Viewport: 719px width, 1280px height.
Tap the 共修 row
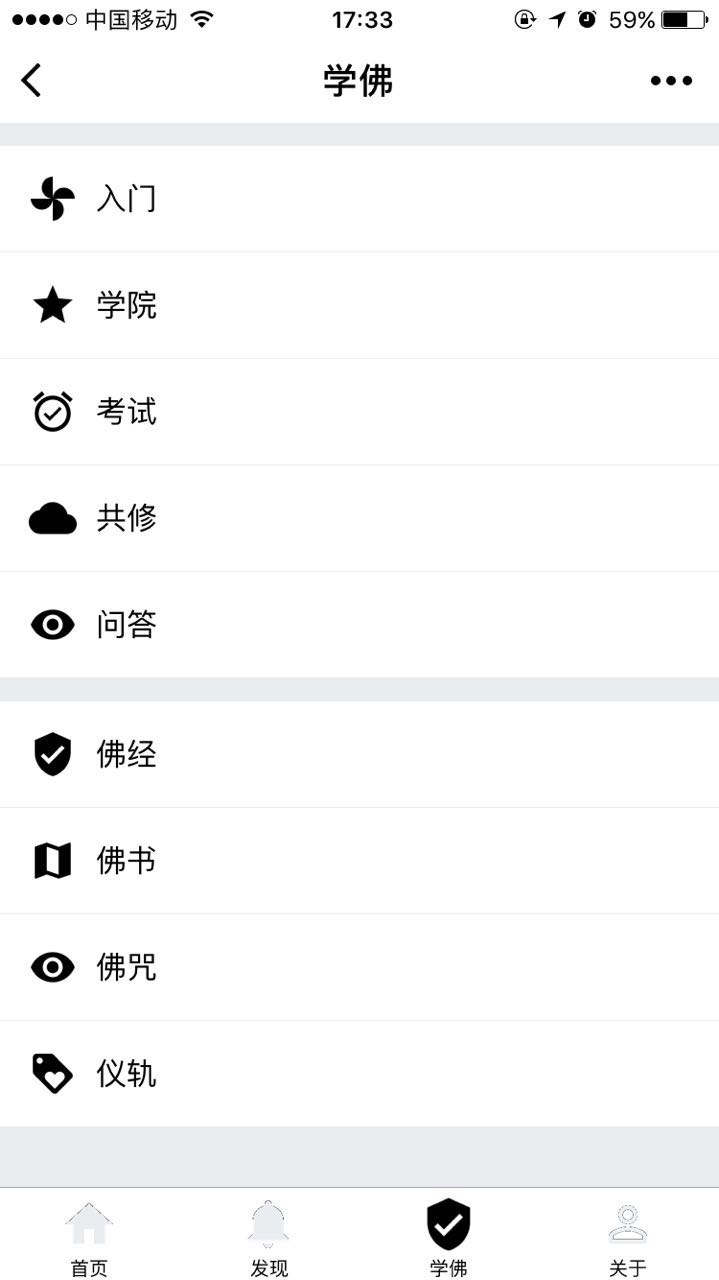point(359,518)
